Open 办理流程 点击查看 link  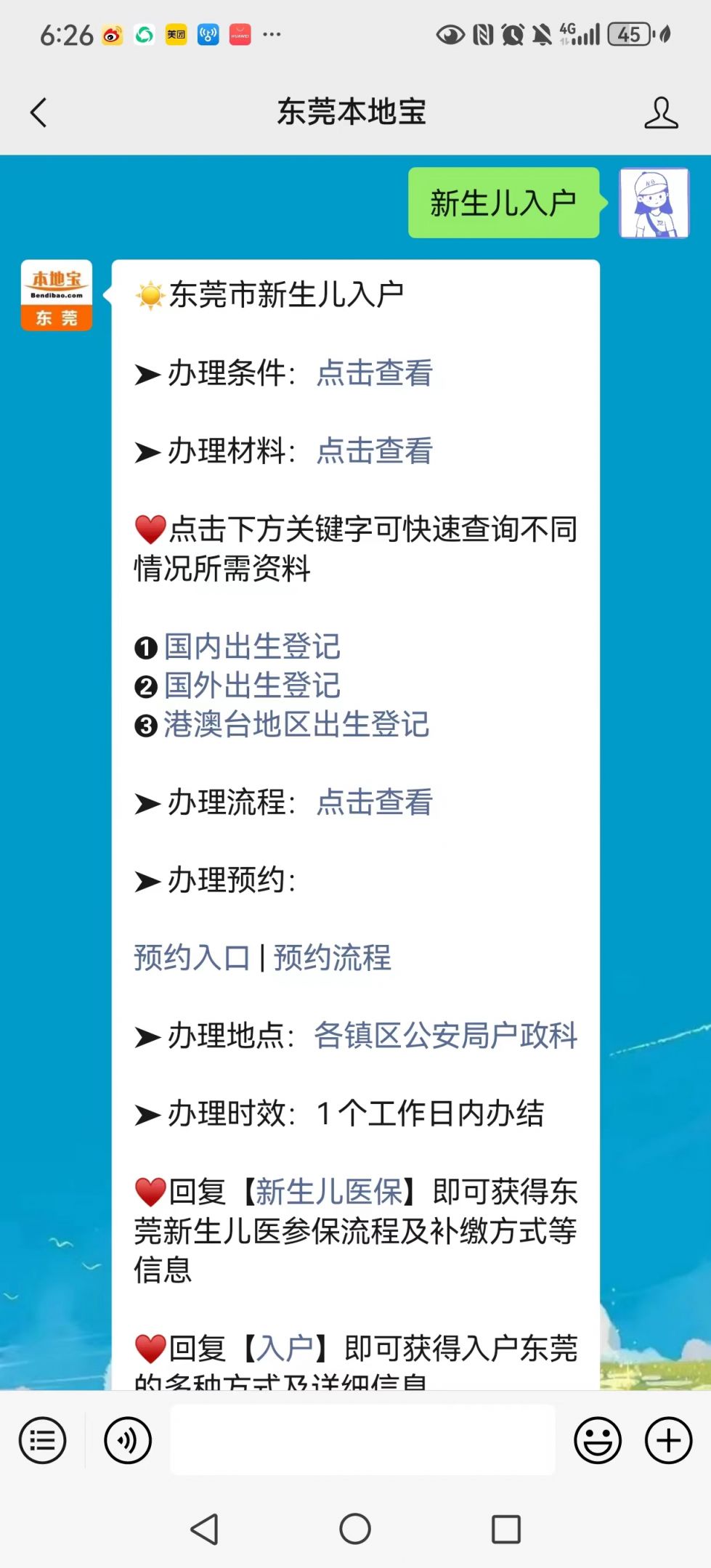(374, 803)
